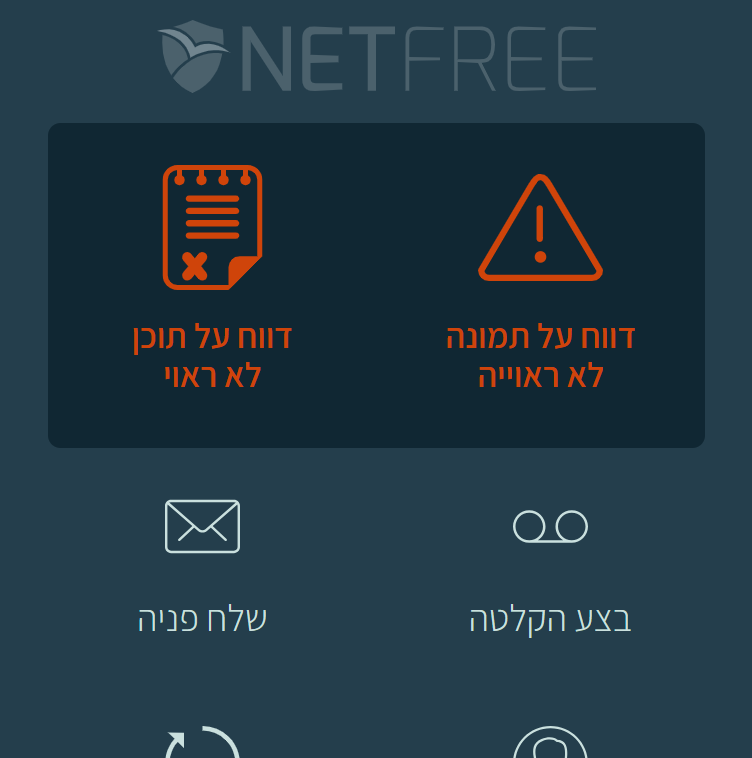The height and width of the screenshot is (758, 752).
Task: Select דווח על תמונה לא ראוייה
Action: click(540, 282)
